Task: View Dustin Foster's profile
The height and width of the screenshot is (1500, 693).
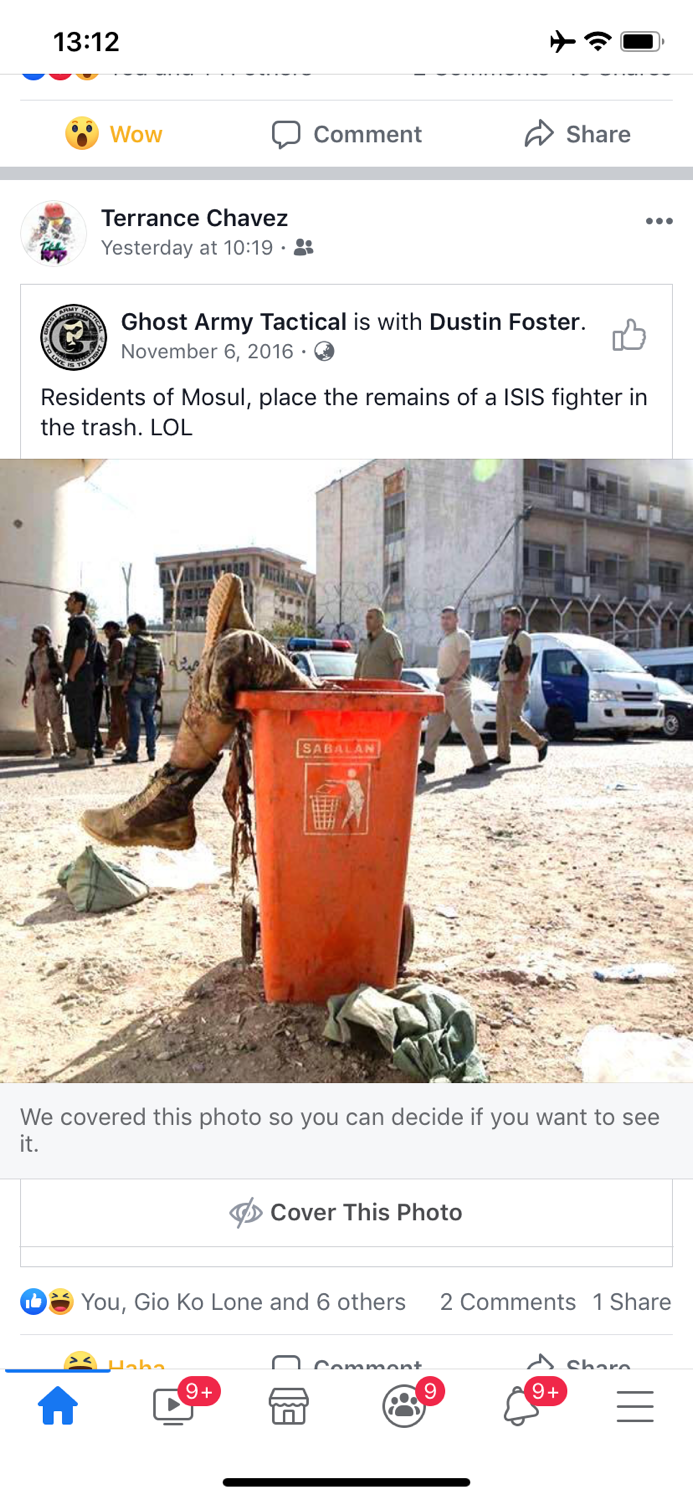Action: tap(505, 322)
